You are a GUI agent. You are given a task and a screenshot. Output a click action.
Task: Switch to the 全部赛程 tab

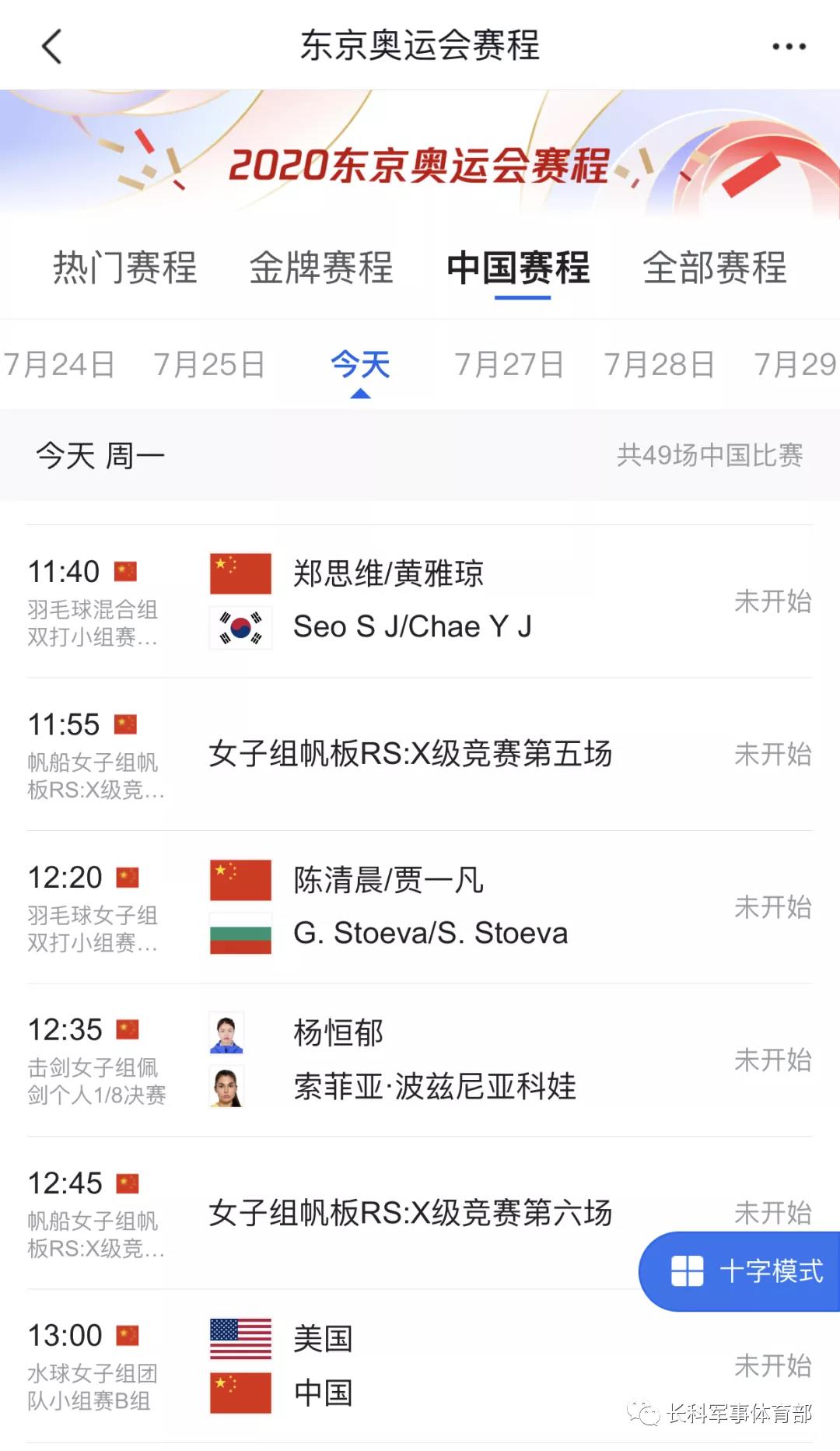[x=715, y=268]
